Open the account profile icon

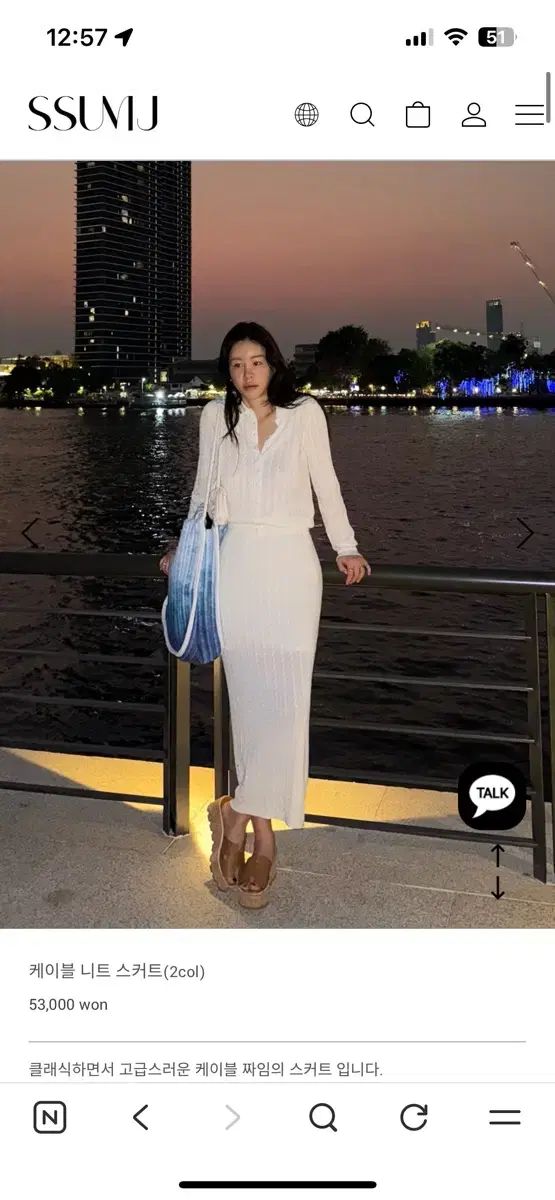tap(473, 115)
